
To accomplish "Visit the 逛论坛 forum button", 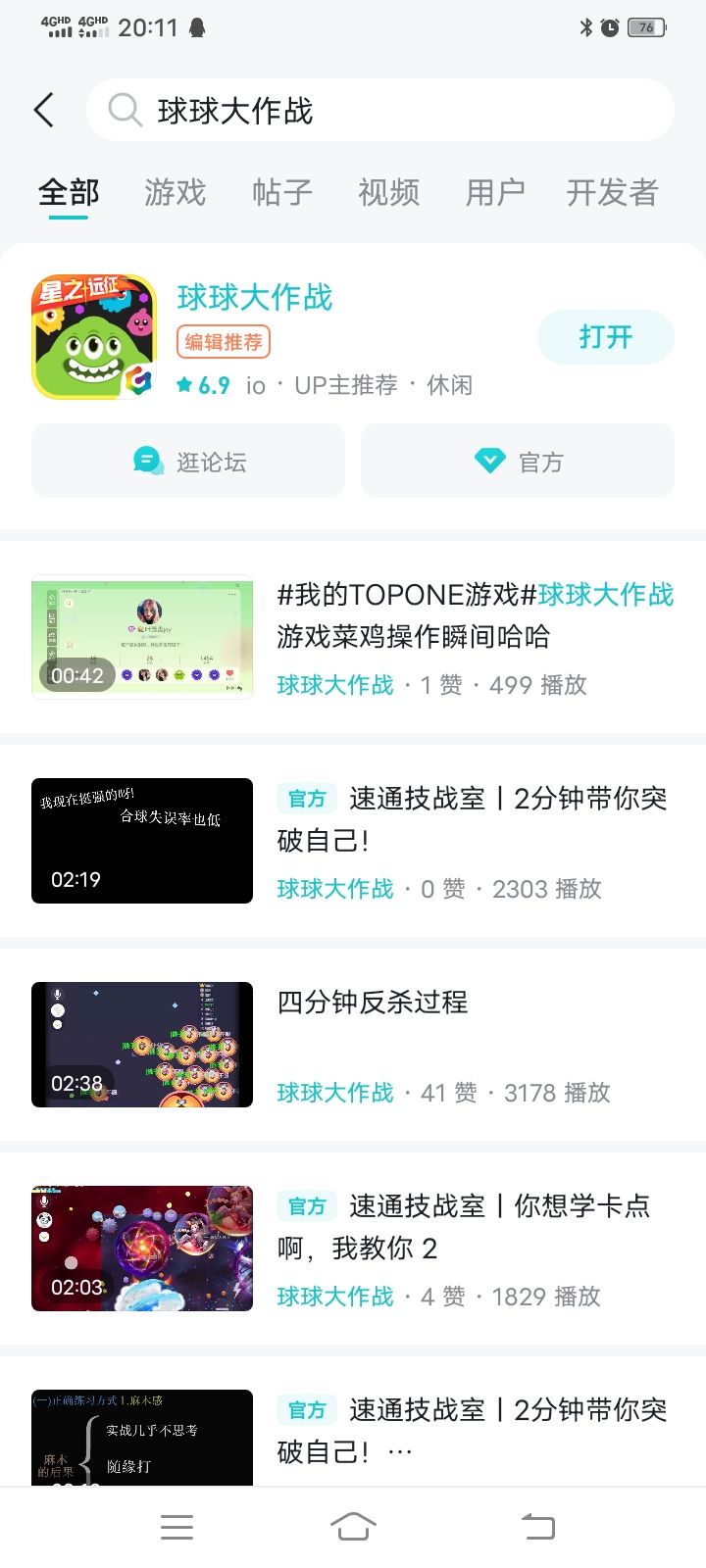I will click(x=188, y=461).
